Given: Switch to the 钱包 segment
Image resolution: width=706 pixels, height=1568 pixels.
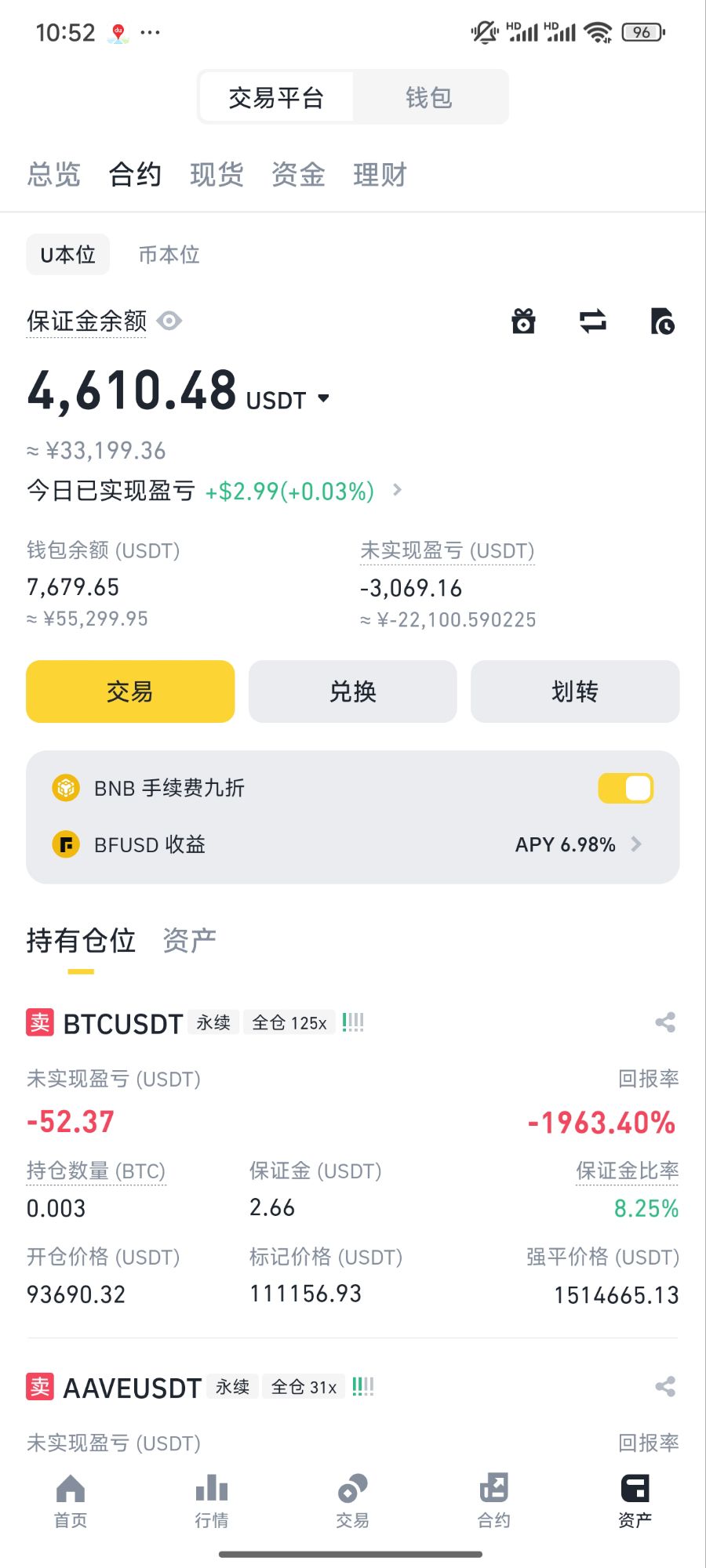Looking at the screenshot, I should coord(429,97).
